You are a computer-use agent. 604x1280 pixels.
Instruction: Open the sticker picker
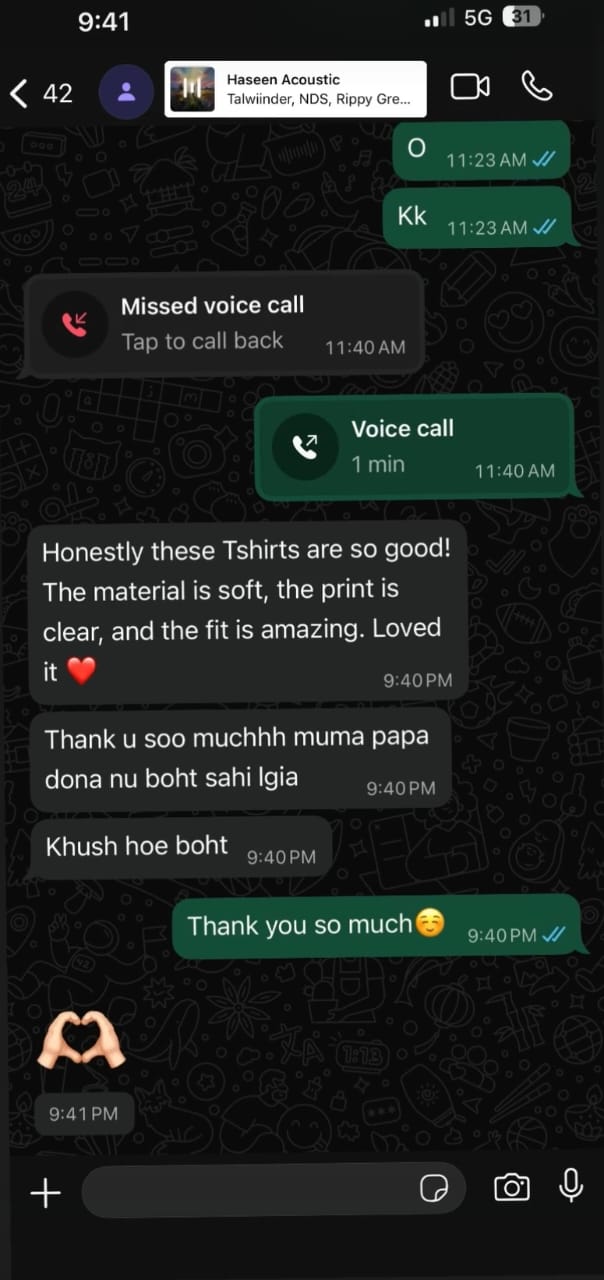(x=434, y=1189)
